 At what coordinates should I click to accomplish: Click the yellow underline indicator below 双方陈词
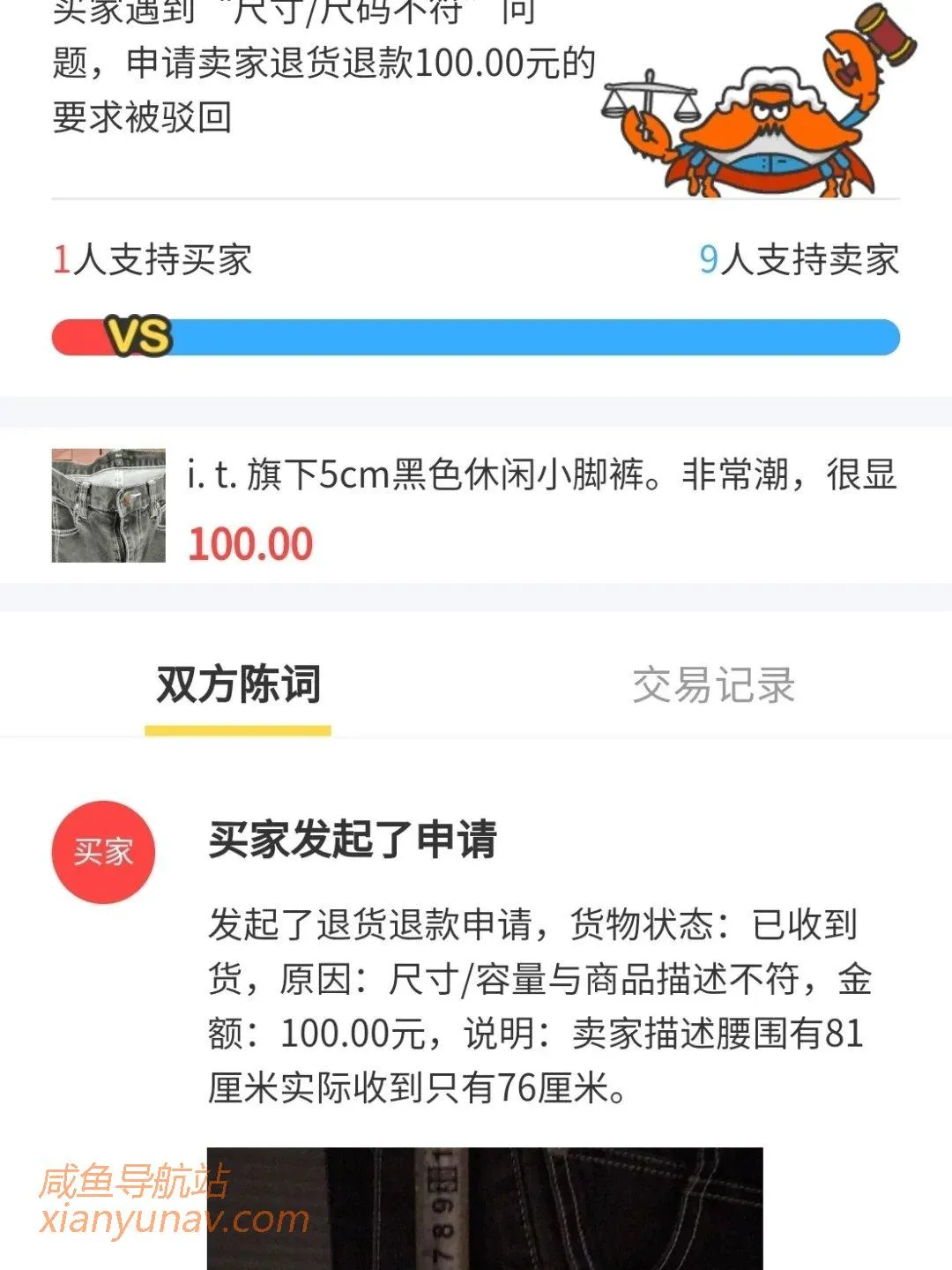tap(238, 728)
